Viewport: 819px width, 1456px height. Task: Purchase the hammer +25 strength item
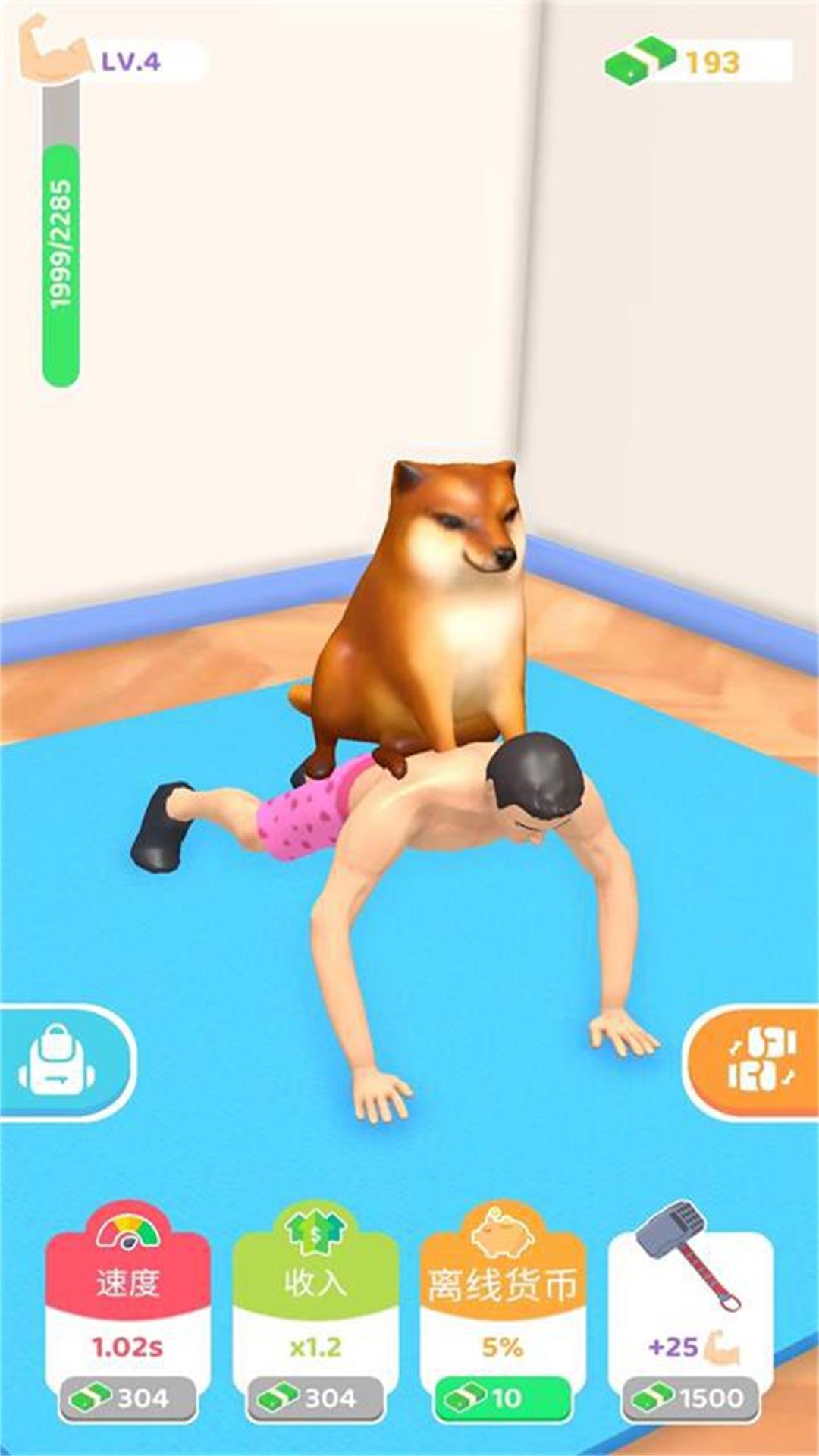pos(690,1397)
